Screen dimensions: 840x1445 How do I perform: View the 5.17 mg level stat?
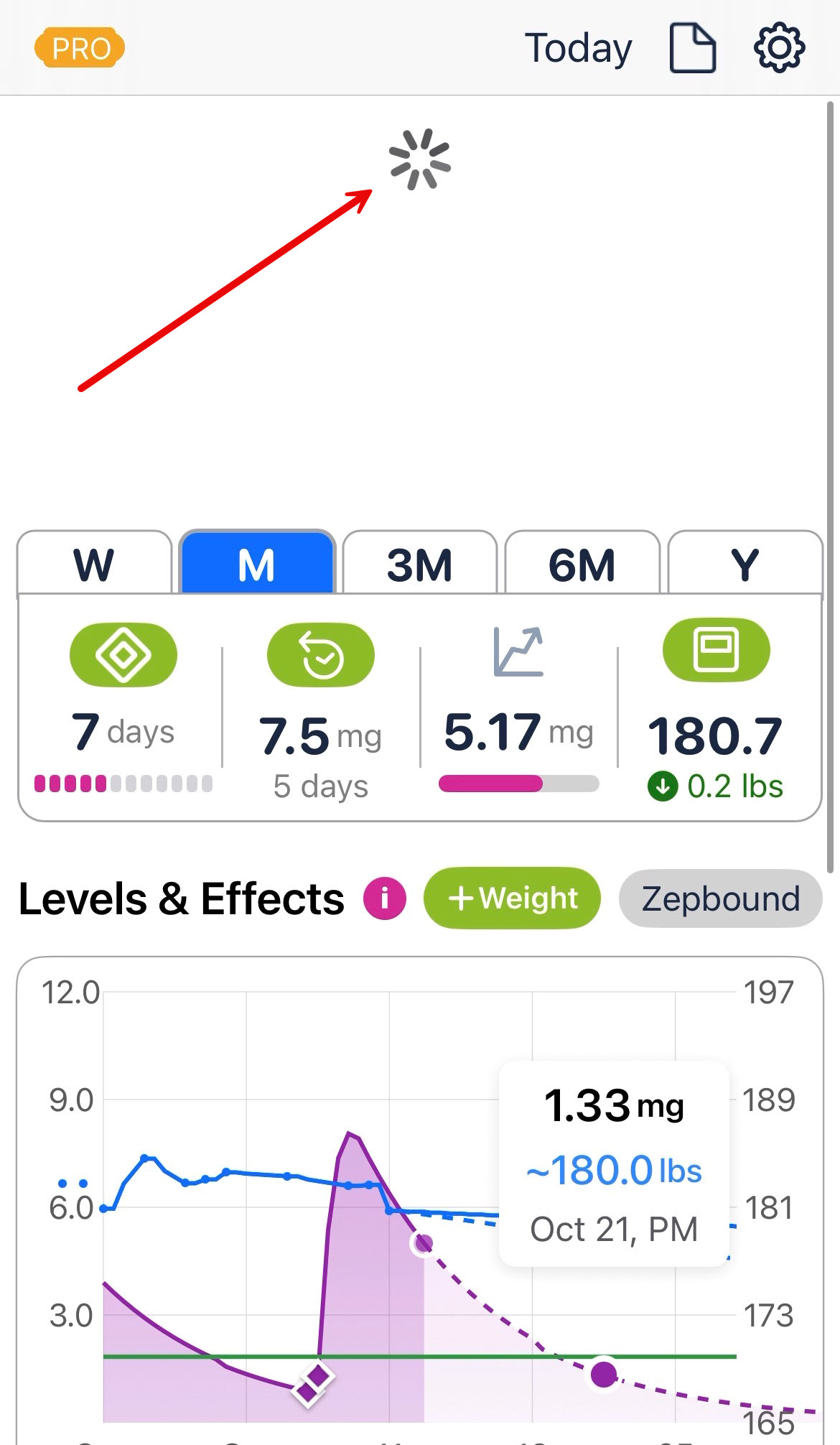pyautogui.click(x=518, y=731)
